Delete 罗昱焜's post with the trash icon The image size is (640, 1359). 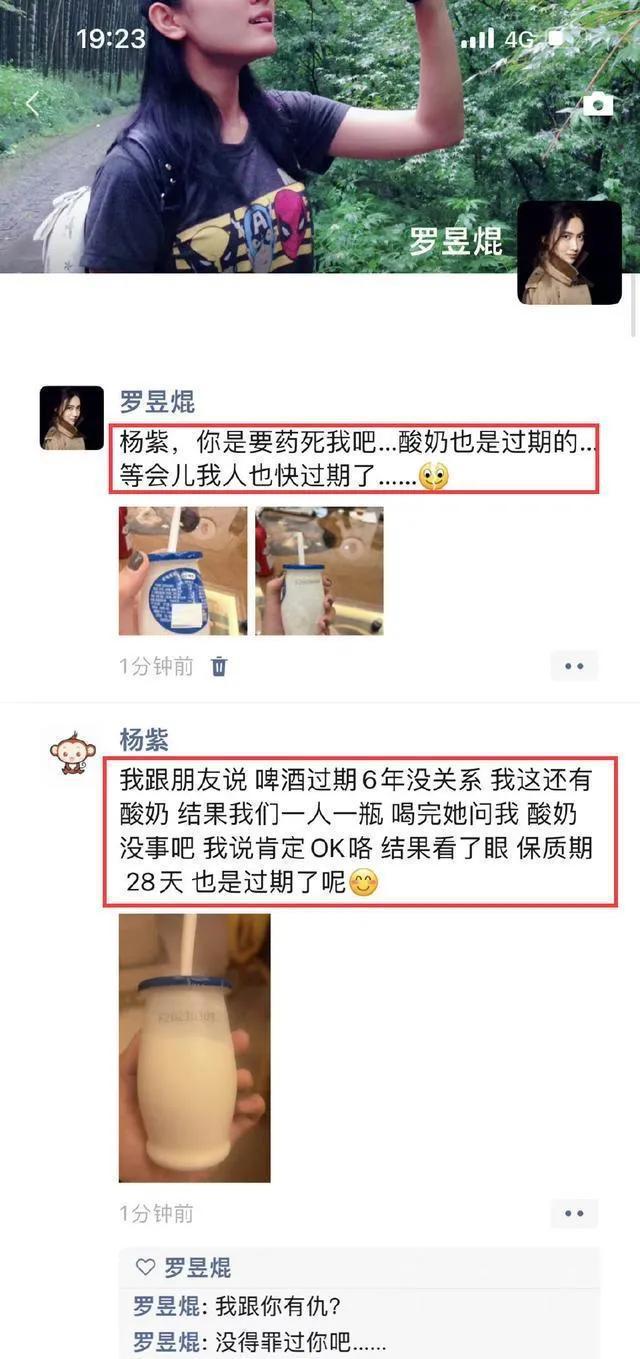(x=219, y=666)
